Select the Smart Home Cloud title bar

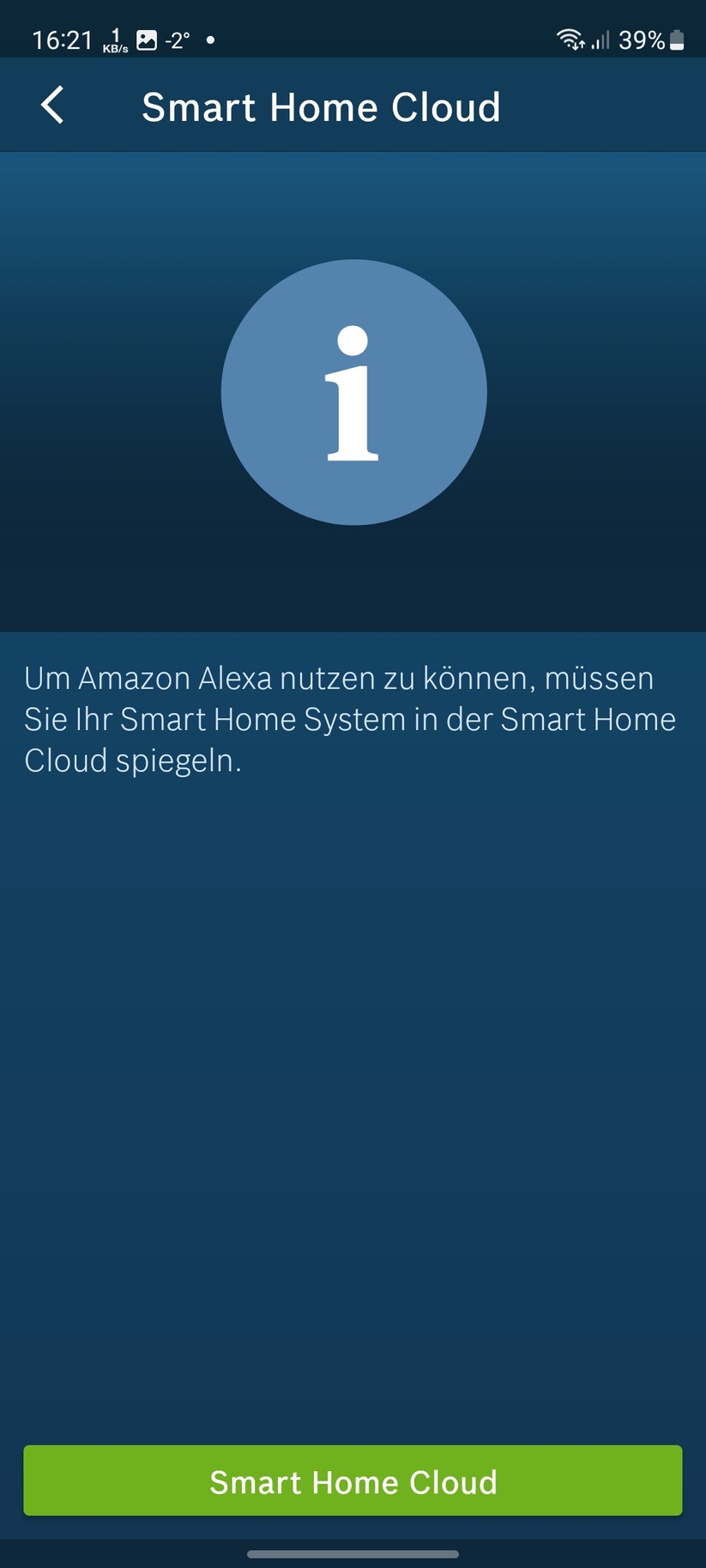pos(322,105)
